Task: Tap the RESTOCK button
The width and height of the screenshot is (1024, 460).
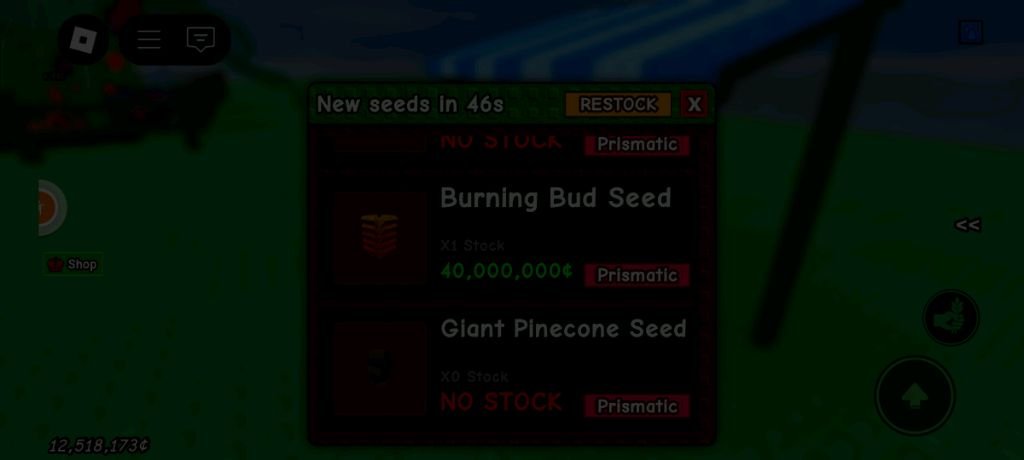Action: 618,104
